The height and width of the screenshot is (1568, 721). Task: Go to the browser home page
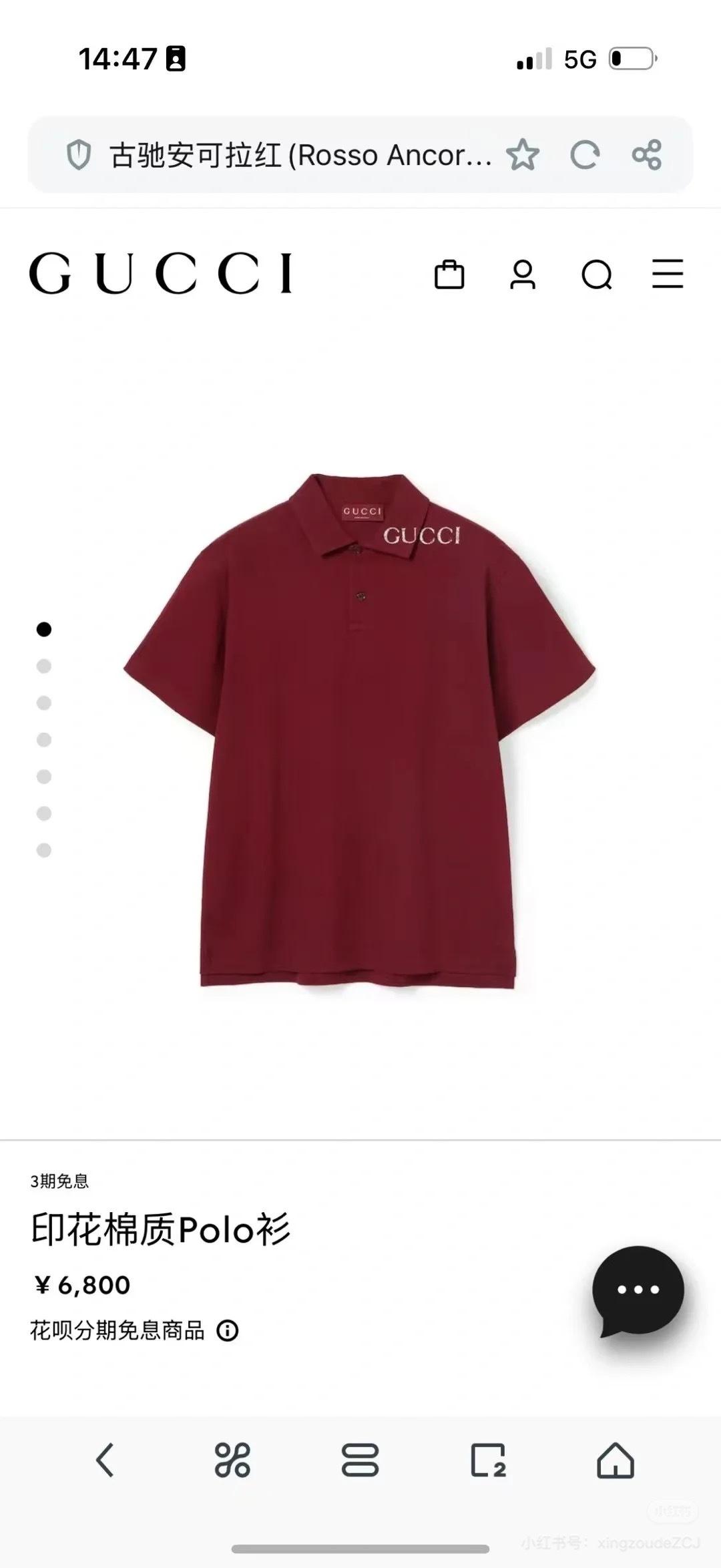tap(615, 1459)
